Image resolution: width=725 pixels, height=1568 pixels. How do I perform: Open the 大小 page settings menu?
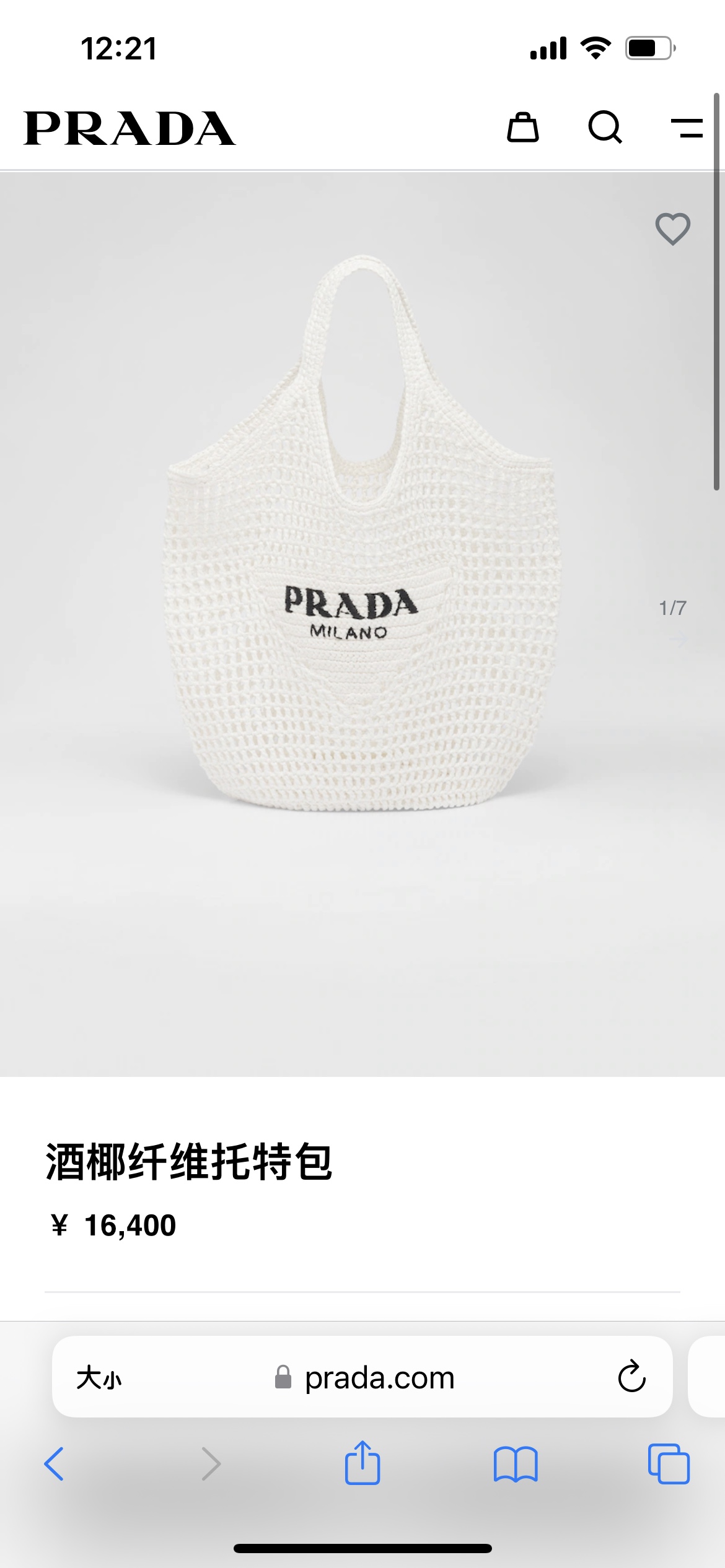coord(99,1378)
